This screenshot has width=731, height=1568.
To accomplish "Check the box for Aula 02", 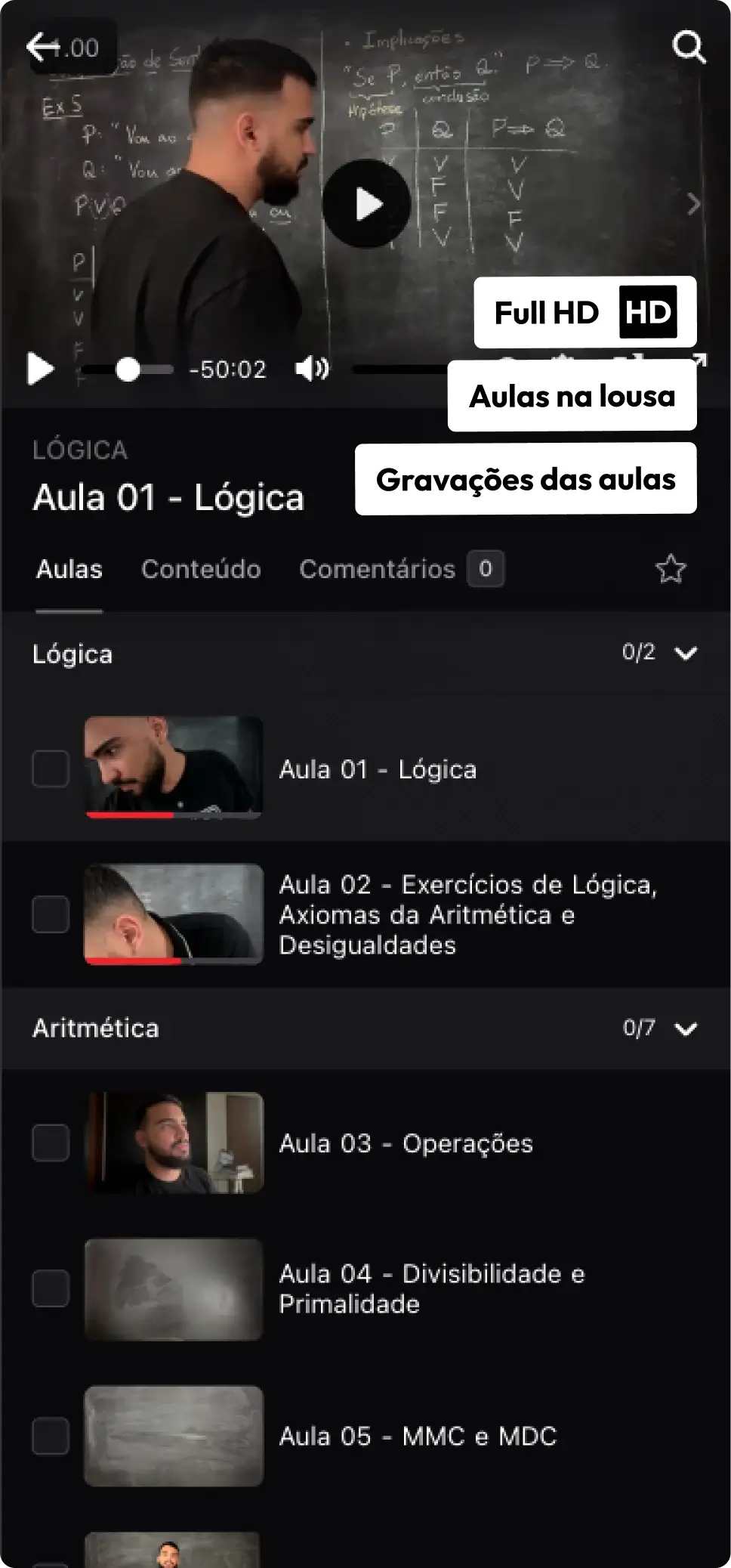I will click(51, 914).
